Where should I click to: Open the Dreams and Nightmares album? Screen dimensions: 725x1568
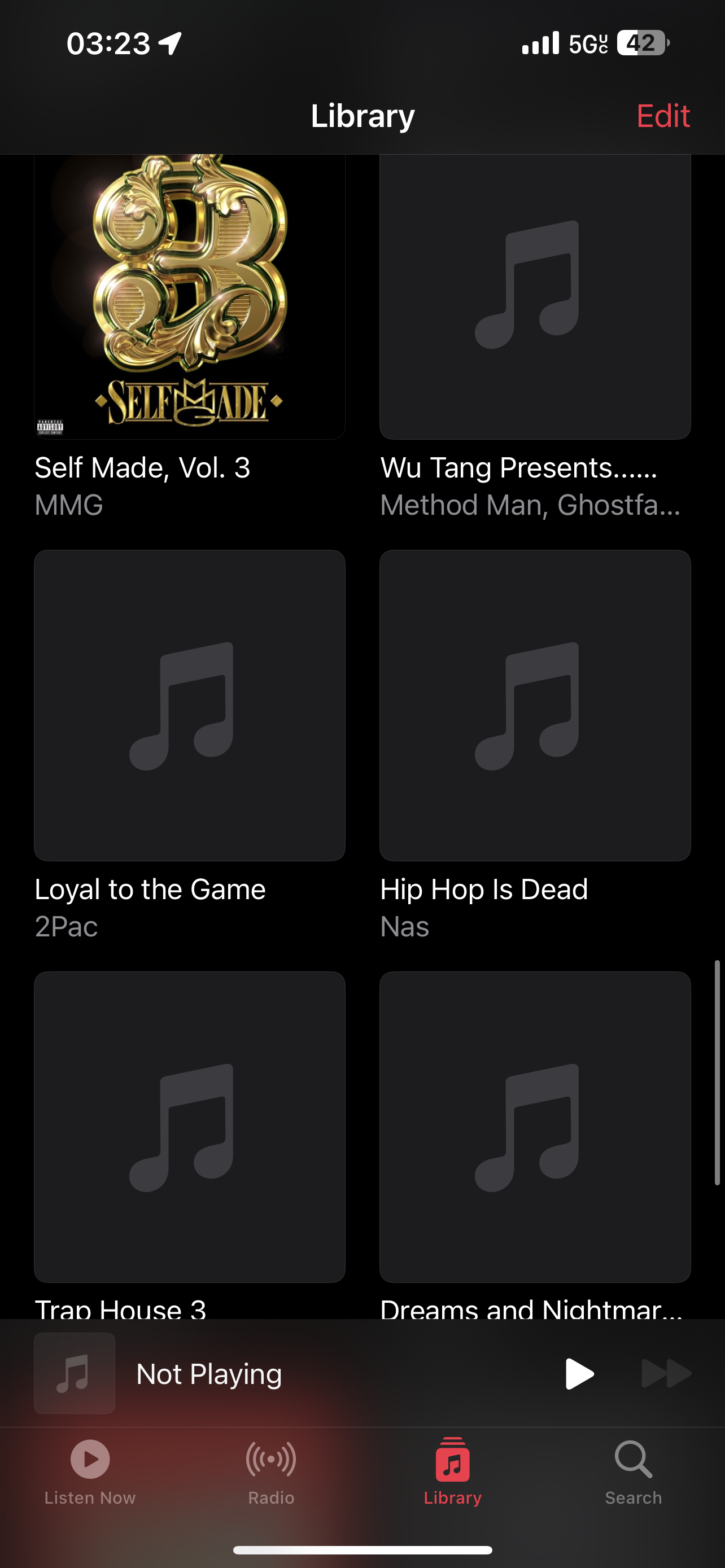[535, 1126]
